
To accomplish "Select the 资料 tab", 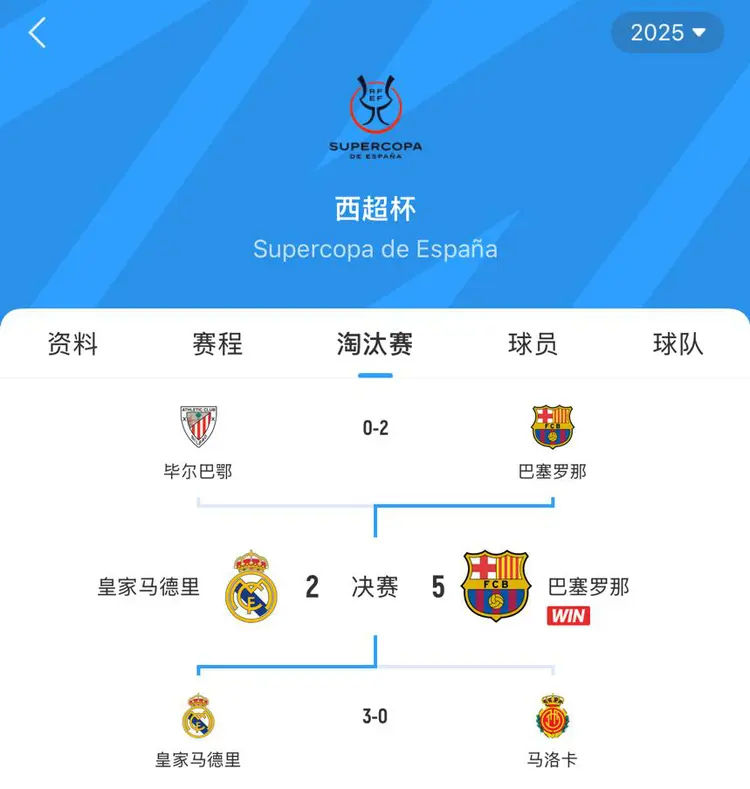I will (x=68, y=344).
